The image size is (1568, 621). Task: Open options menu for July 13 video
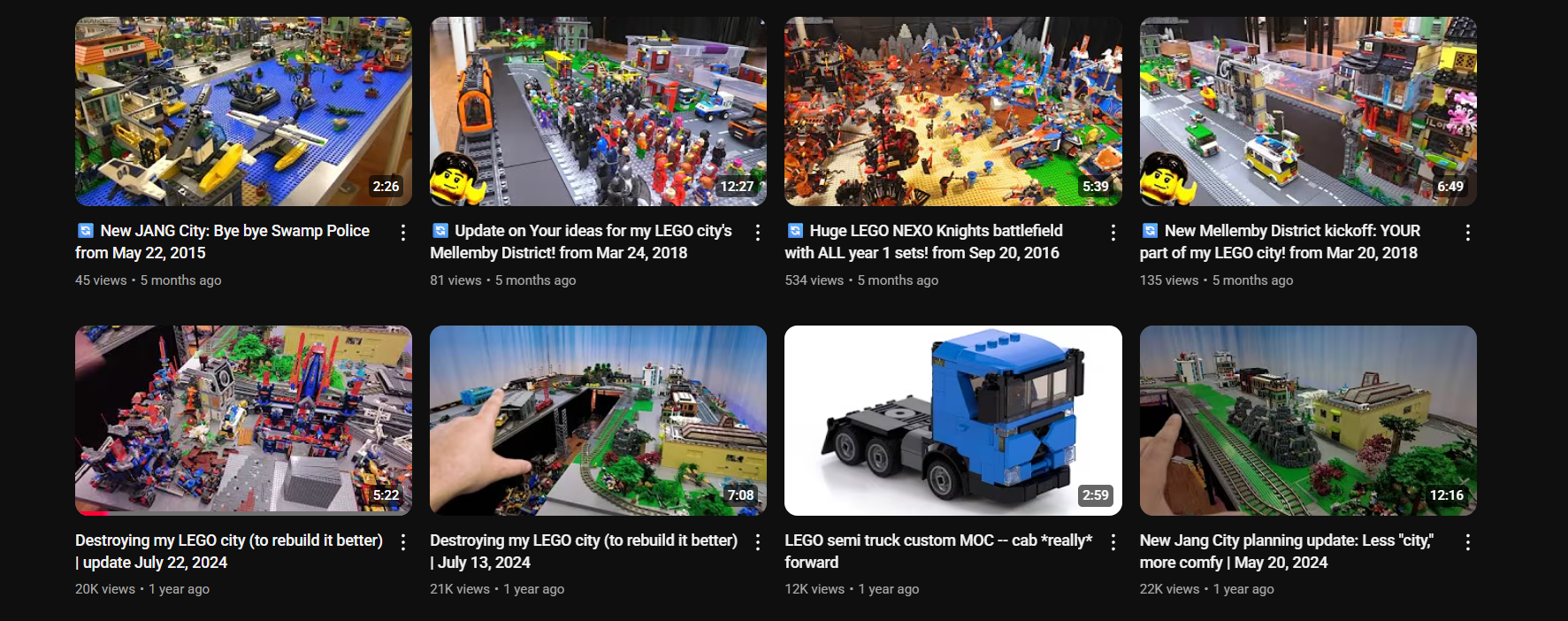[x=758, y=542]
